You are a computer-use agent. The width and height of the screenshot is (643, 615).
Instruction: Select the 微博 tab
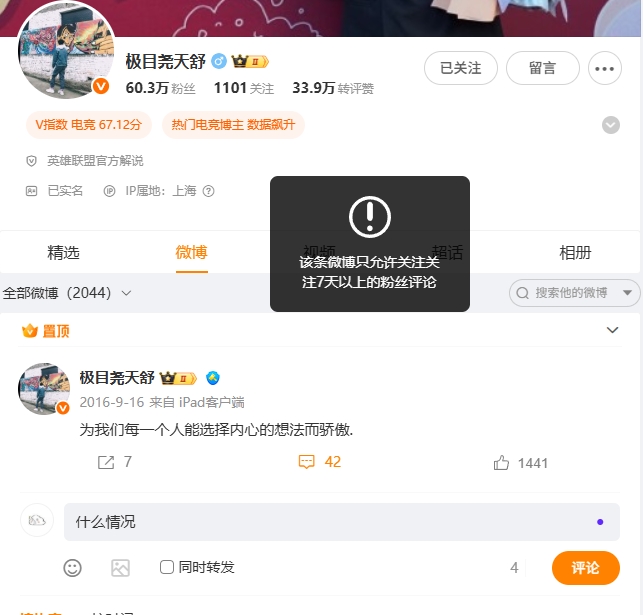(191, 252)
